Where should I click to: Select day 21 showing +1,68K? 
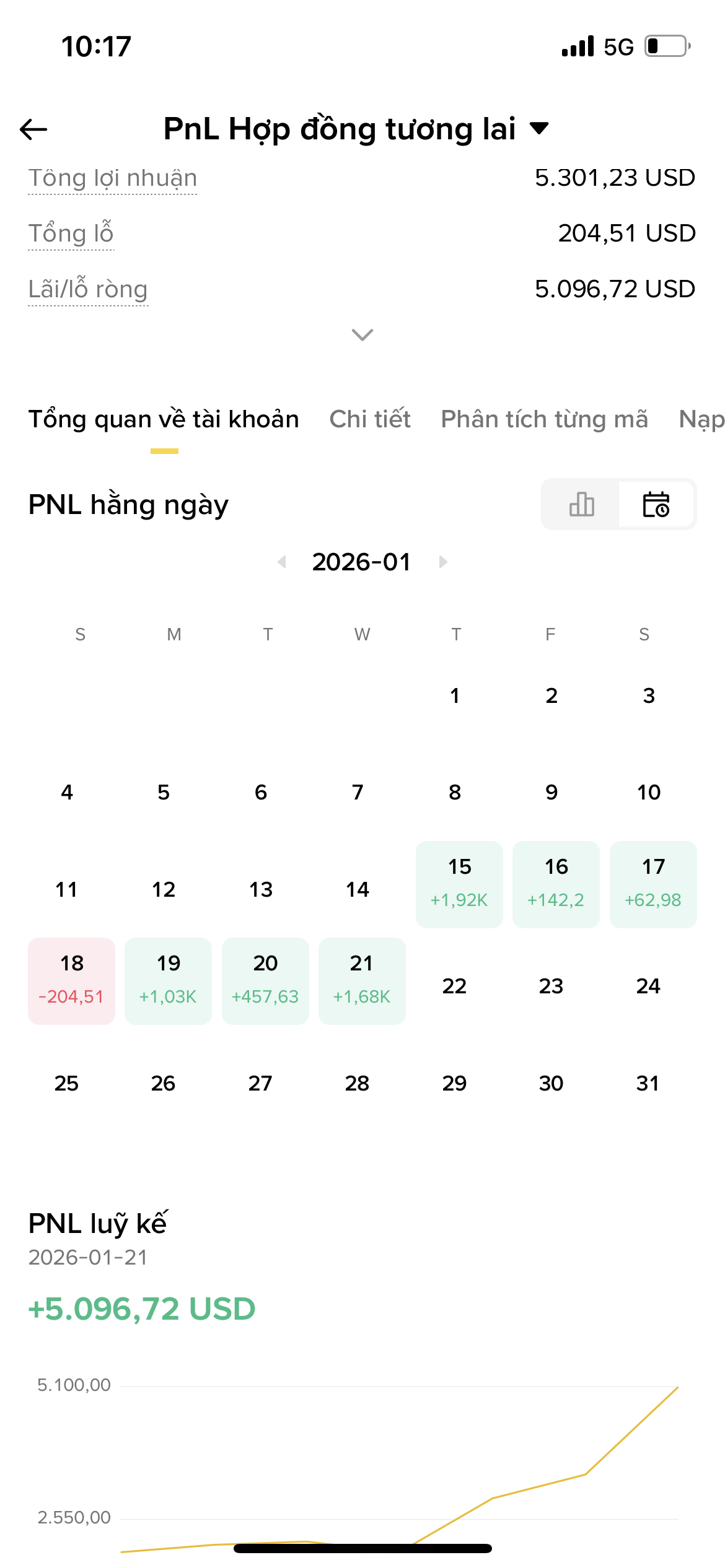click(x=362, y=981)
